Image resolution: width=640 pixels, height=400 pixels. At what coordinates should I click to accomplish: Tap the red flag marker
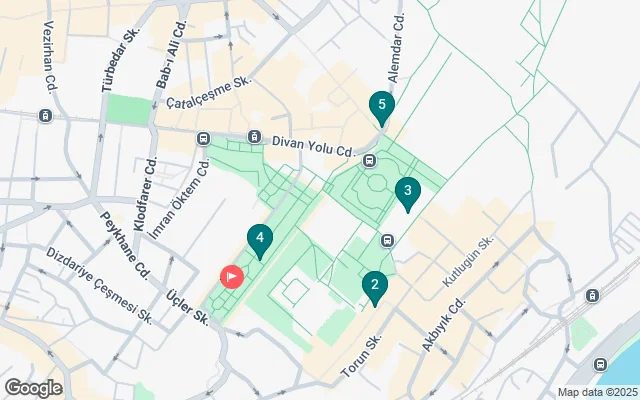232,276
